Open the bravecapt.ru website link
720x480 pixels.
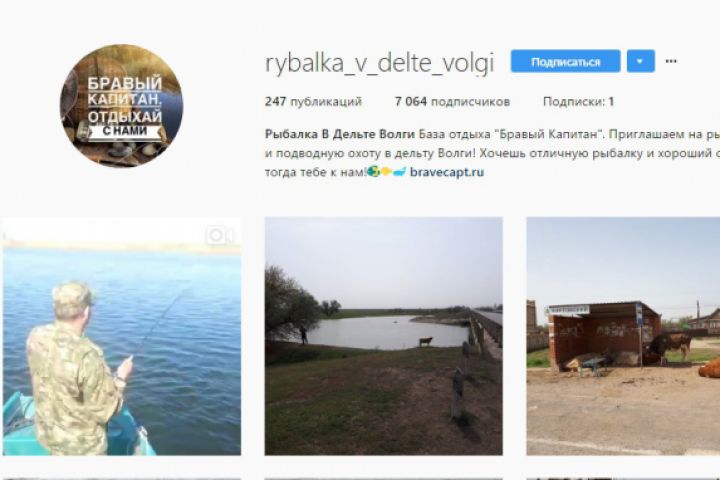pos(446,172)
